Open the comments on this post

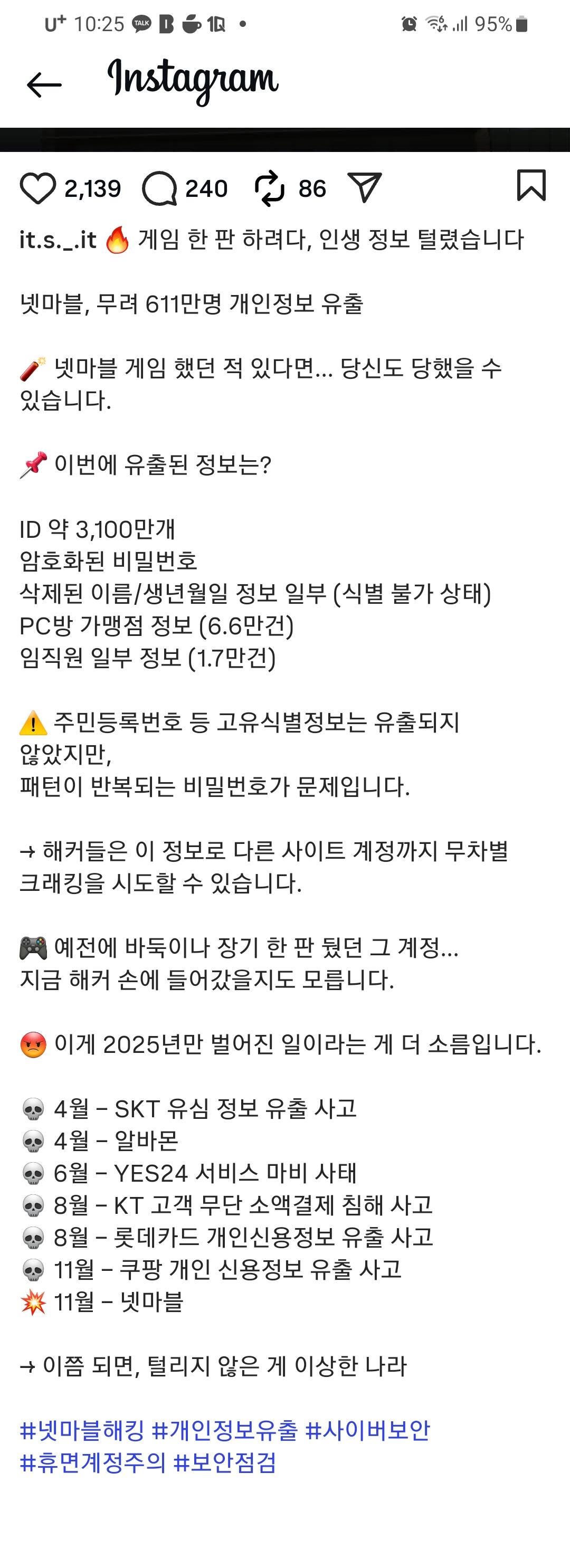pos(159,188)
